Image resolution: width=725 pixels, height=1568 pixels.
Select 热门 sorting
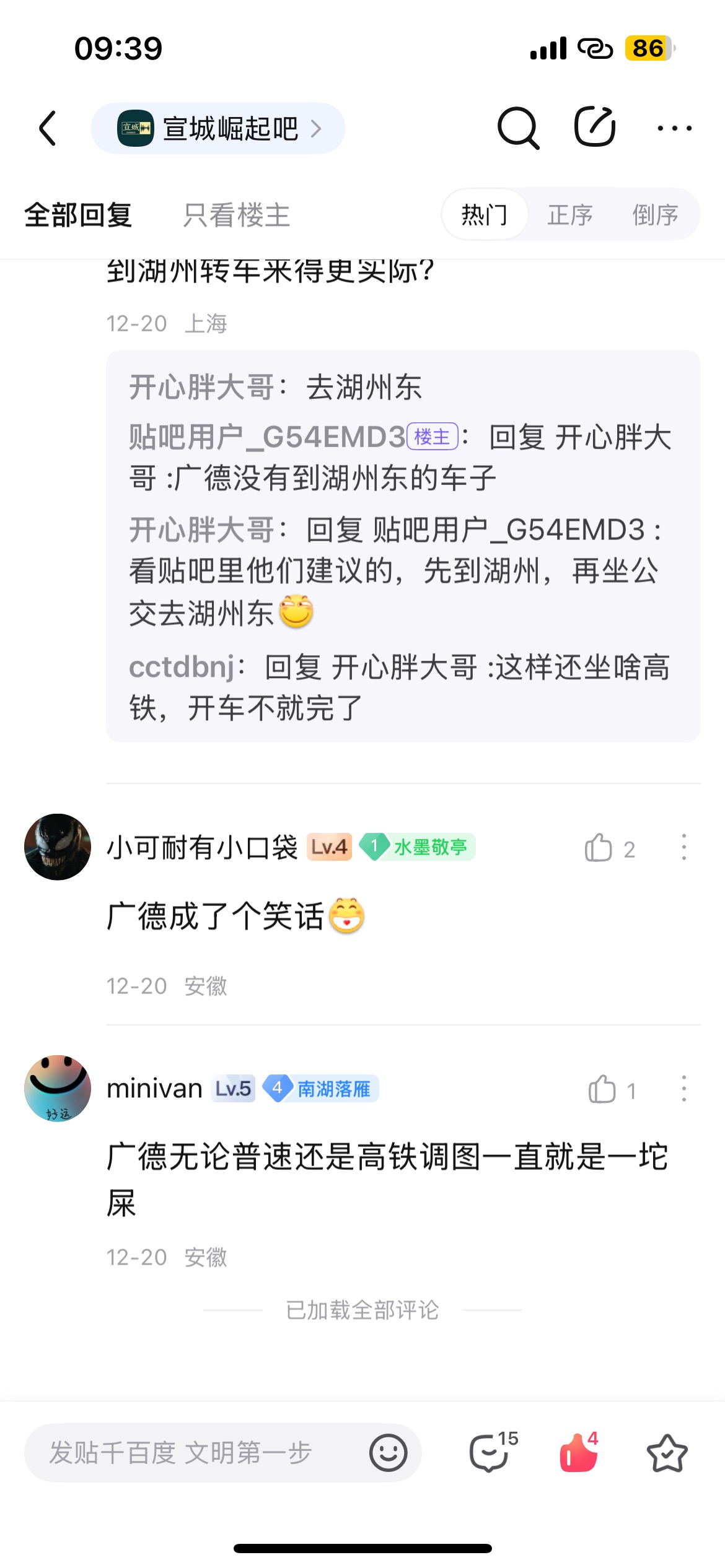485,215
